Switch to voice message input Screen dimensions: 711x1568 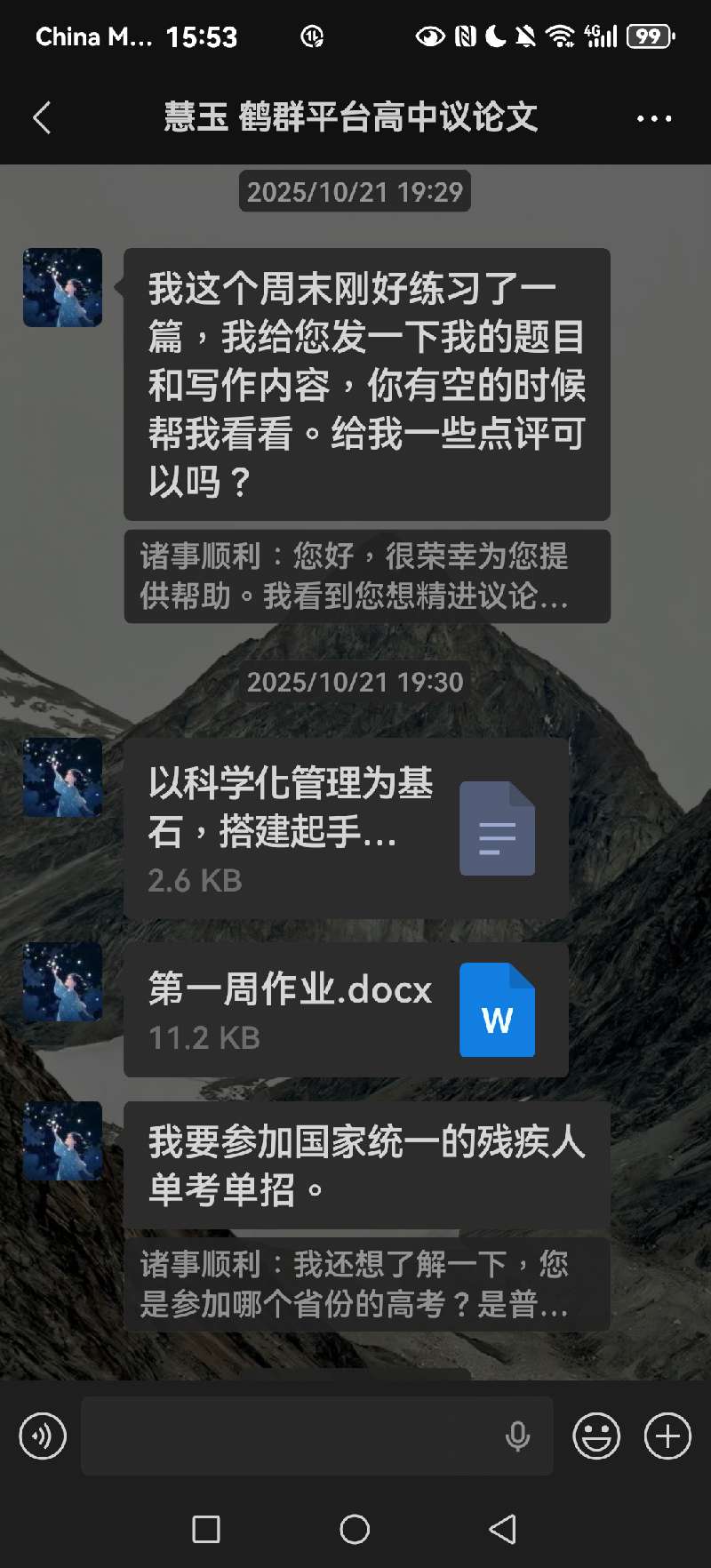click(43, 1436)
